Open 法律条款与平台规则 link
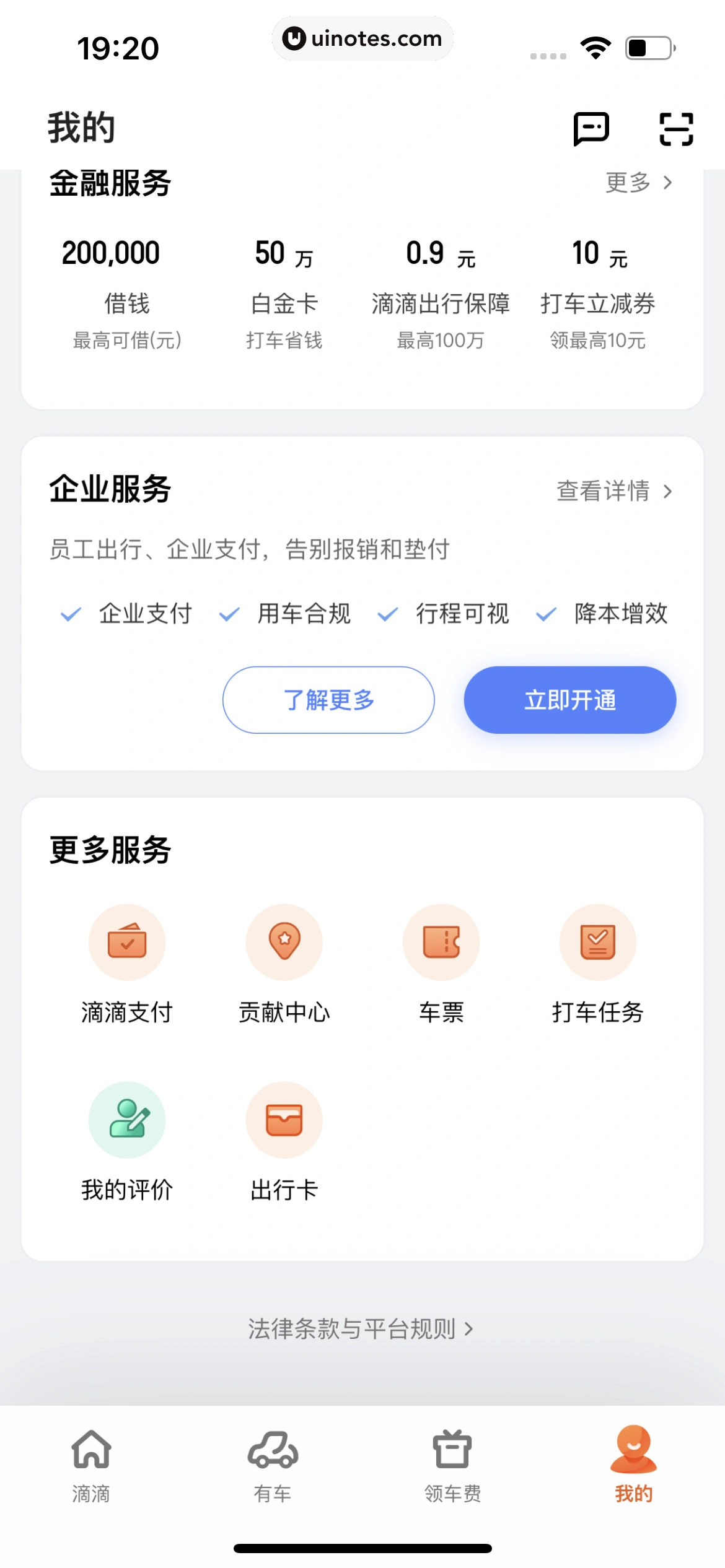The height and width of the screenshot is (1568, 725). (x=361, y=1329)
